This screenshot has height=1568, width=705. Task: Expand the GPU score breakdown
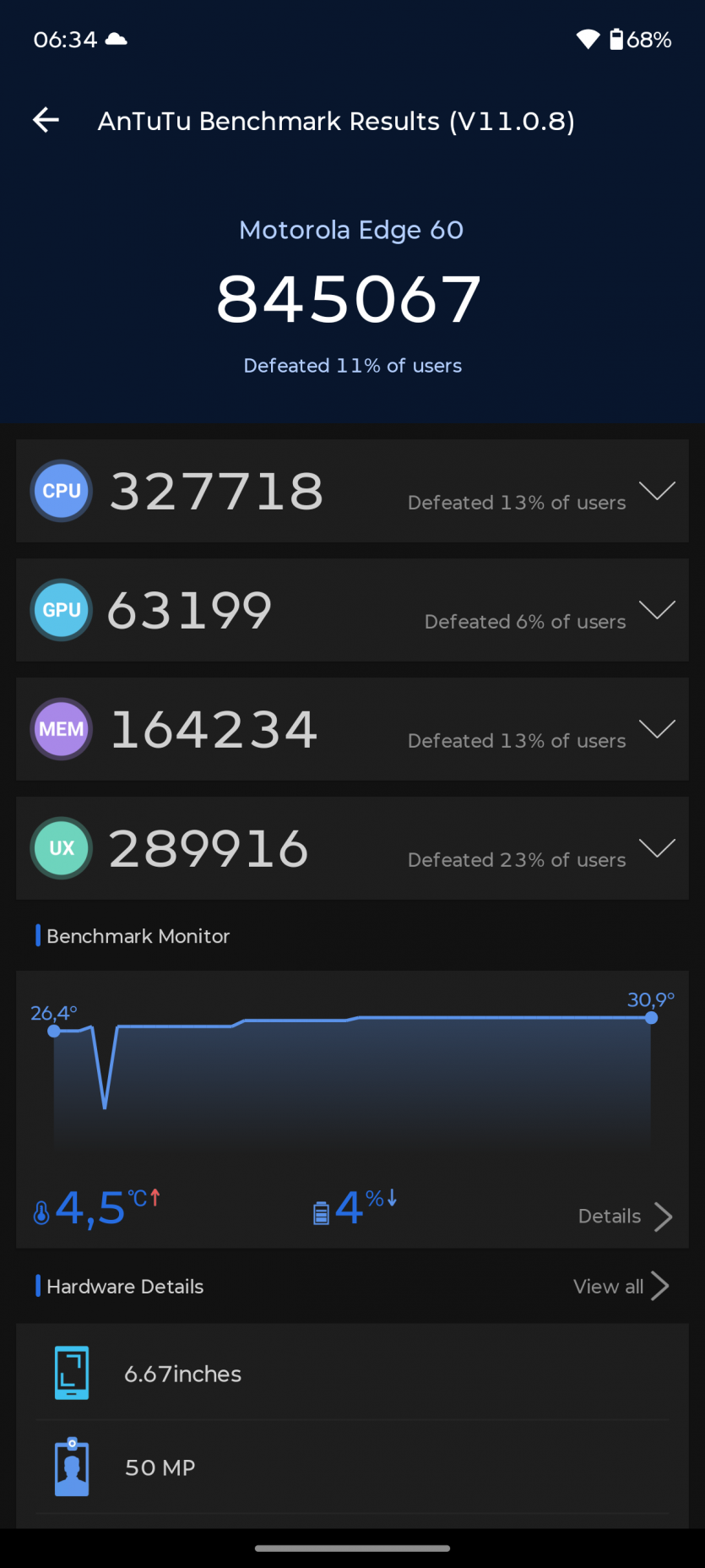pyautogui.click(x=656, y=610)
